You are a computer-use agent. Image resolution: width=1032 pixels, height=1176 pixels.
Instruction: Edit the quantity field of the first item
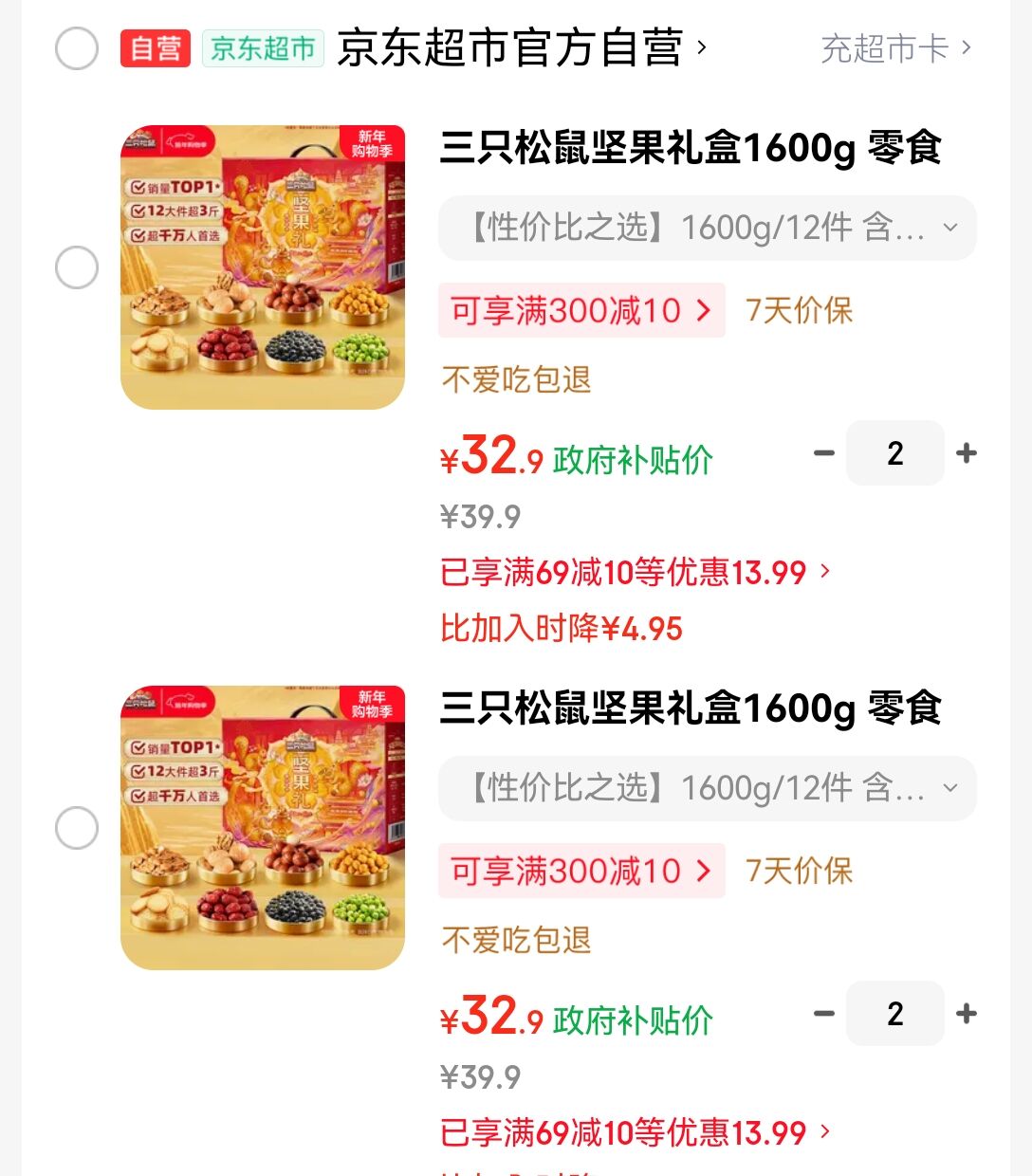(x=894, y=453)
